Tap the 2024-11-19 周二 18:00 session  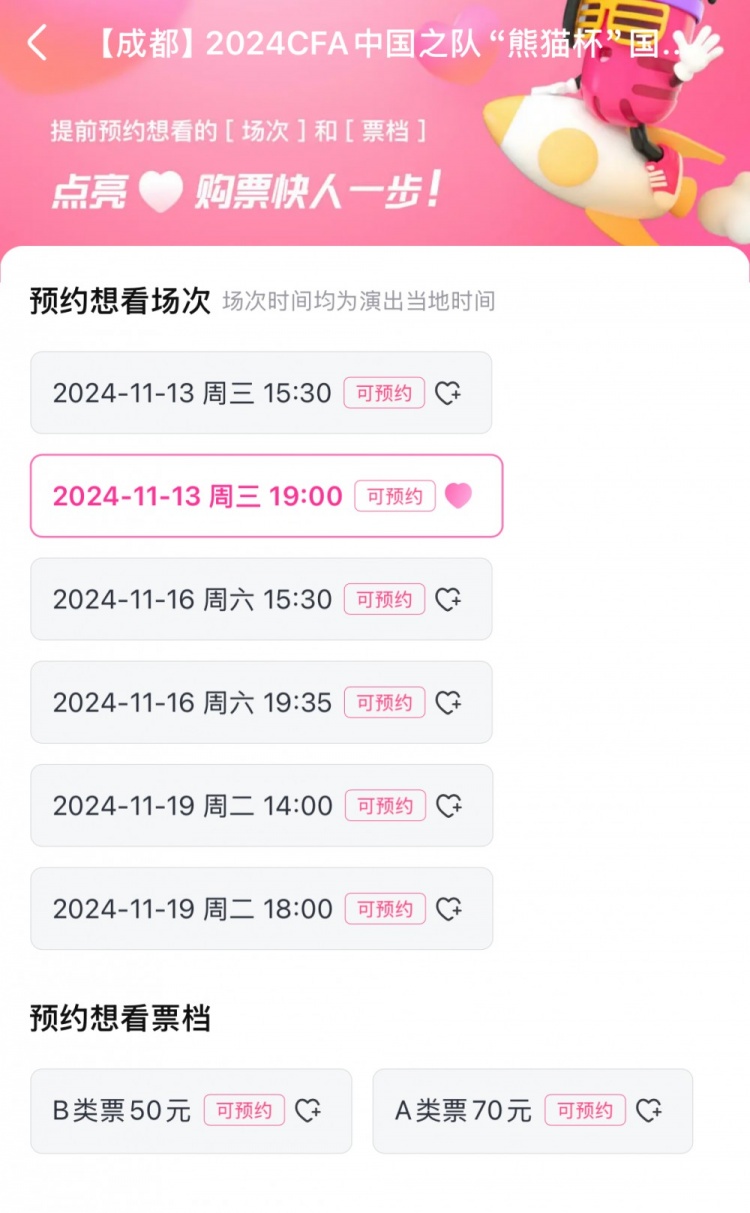pos(260,908)
